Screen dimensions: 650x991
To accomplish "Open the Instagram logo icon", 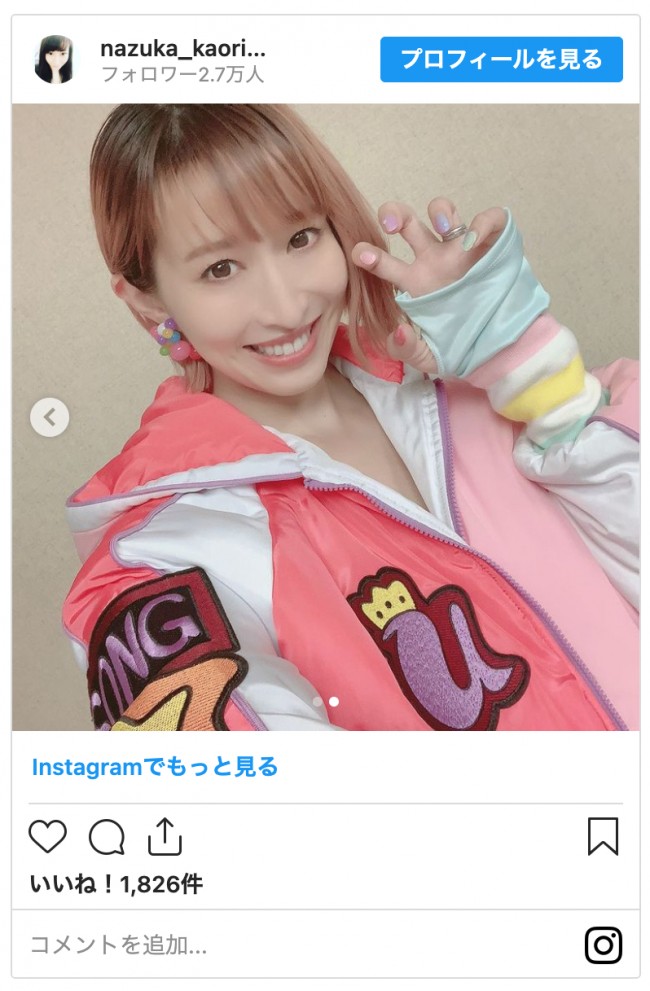I will 603,945.
